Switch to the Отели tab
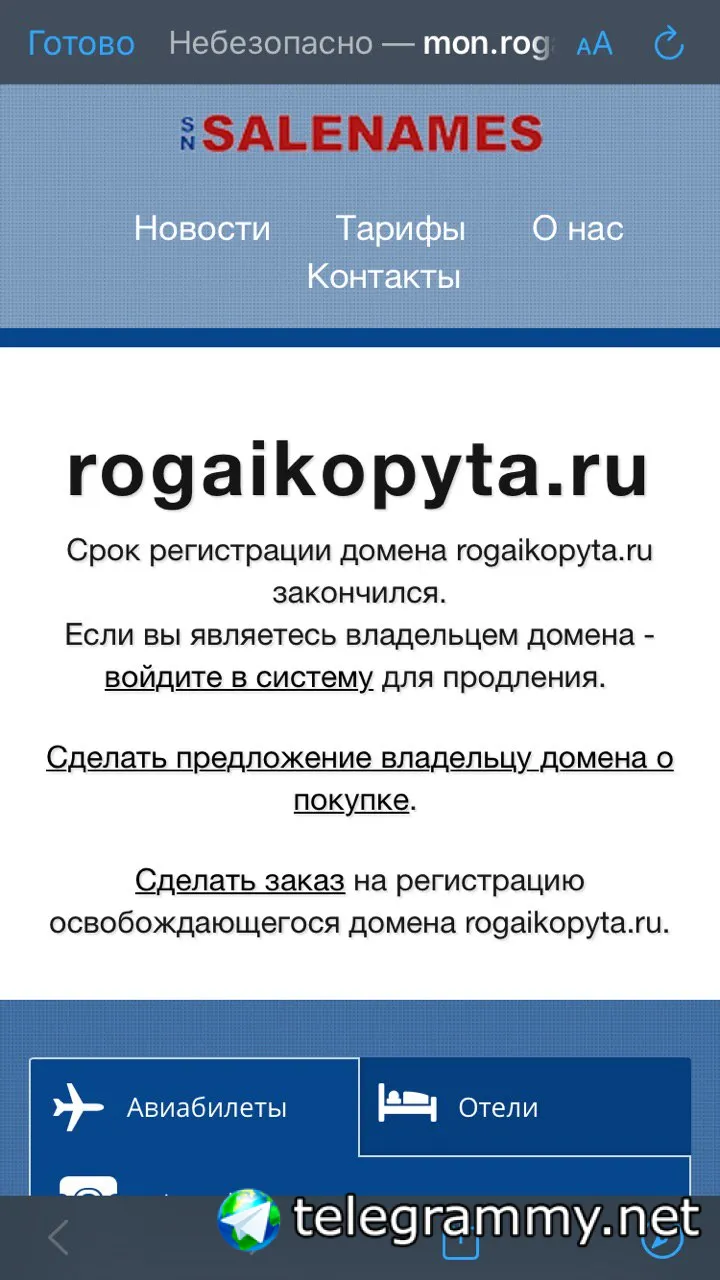 [x=525, y=1107]
